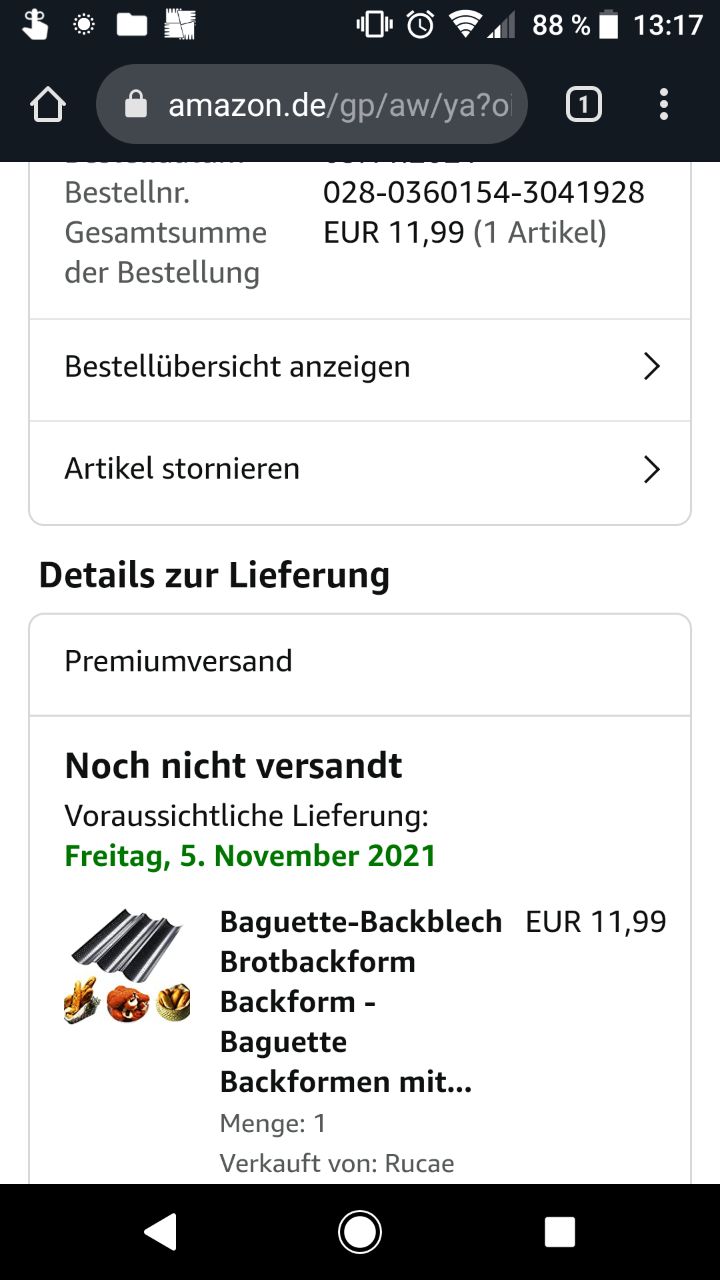Open the Baguette-Backblech product image
The height and width of the screenshot is (1280, 720).
[127, 966]
